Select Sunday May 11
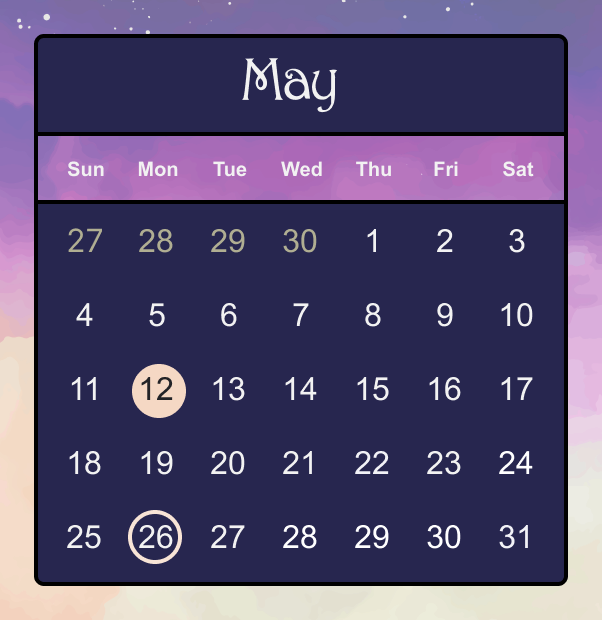 pos(85,389)
